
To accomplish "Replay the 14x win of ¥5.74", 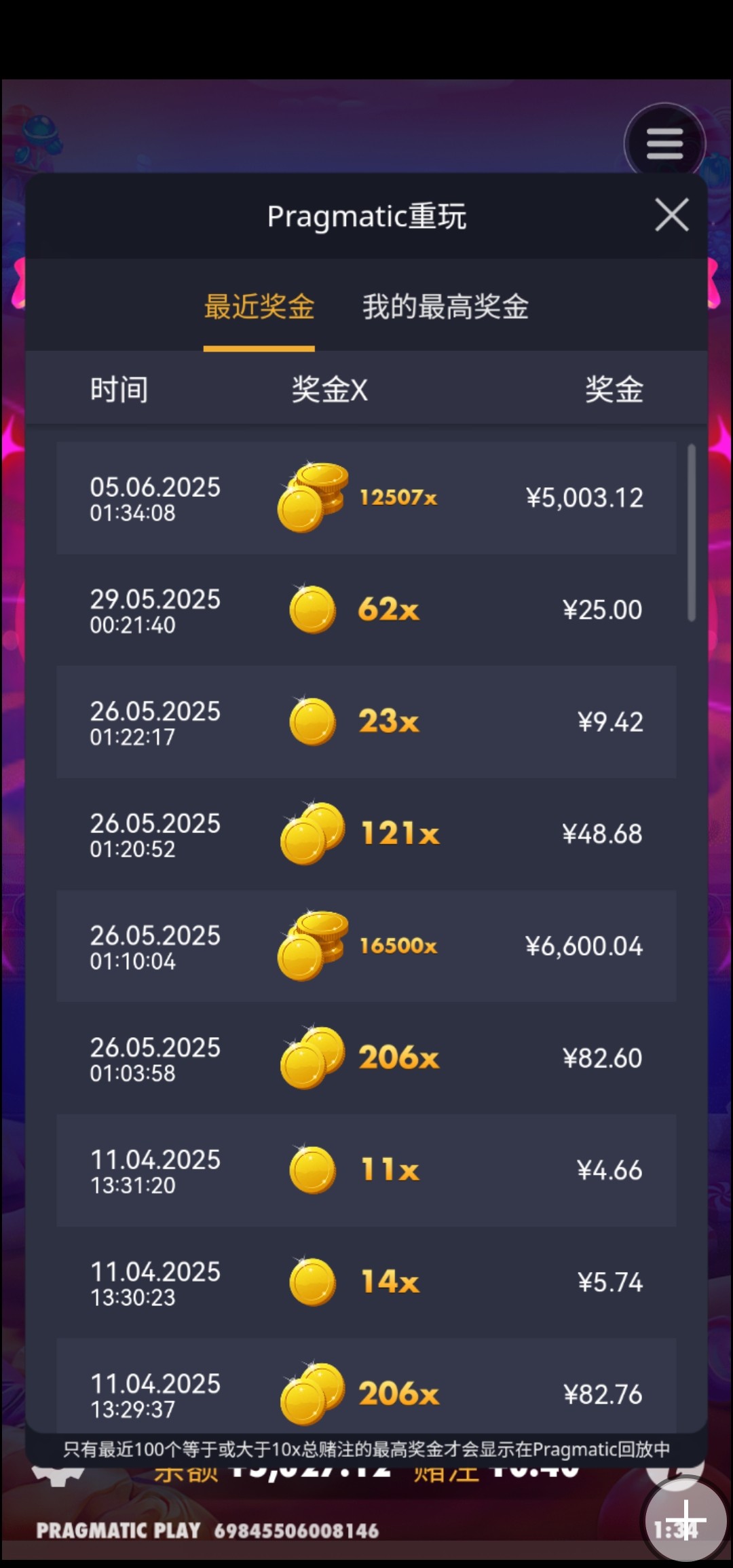I will [x=366, y=1282].
